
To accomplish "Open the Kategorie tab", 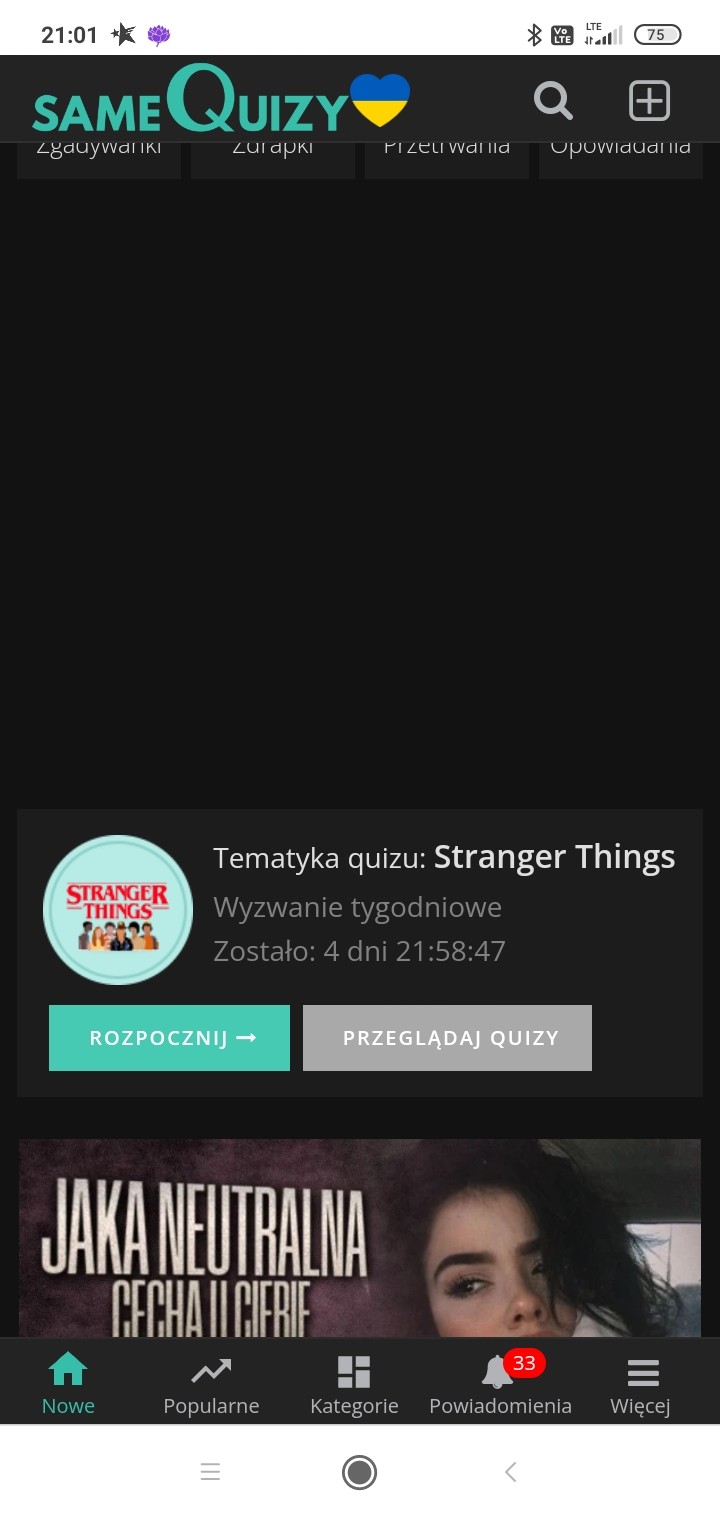I will click(x=354, y=1383).
